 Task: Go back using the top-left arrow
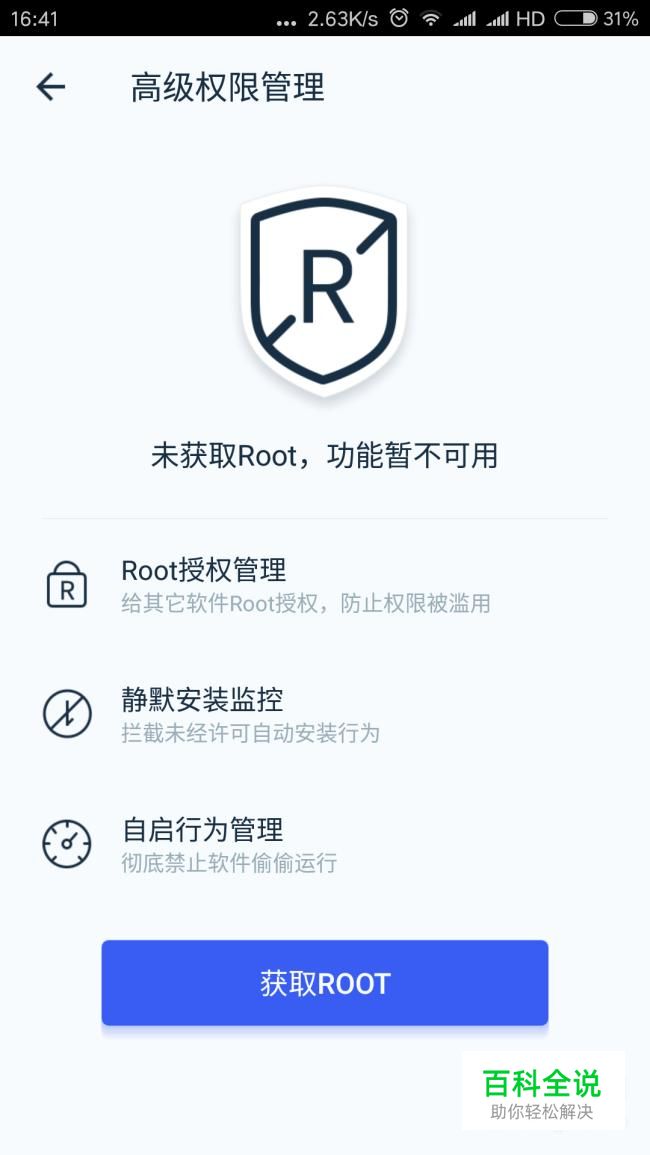point(51,87)
